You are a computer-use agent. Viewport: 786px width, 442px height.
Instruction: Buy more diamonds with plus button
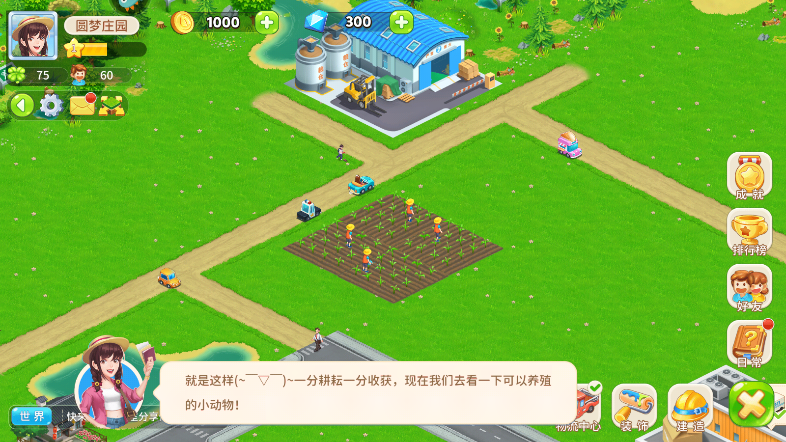401,22
